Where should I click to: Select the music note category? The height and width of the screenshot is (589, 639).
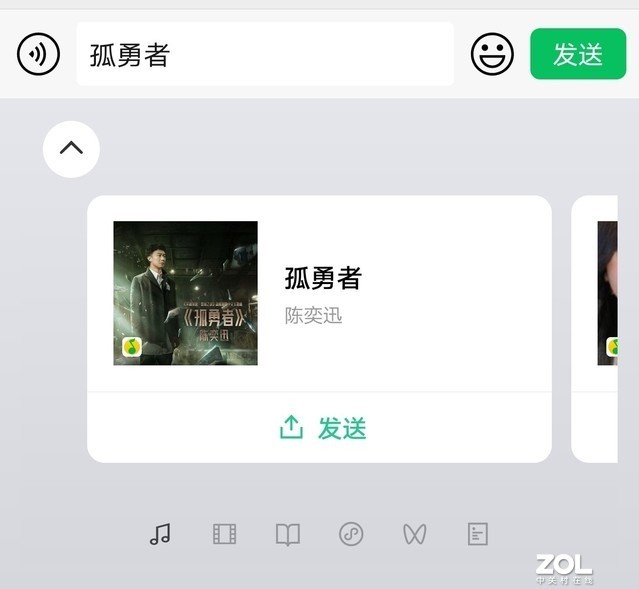click(x=160, y=534)
